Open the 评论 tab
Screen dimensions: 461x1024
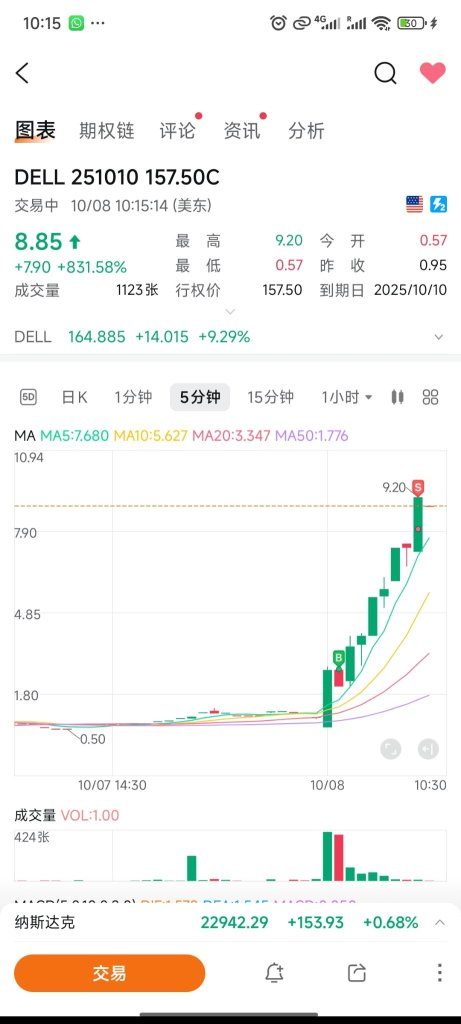[177, 131]
